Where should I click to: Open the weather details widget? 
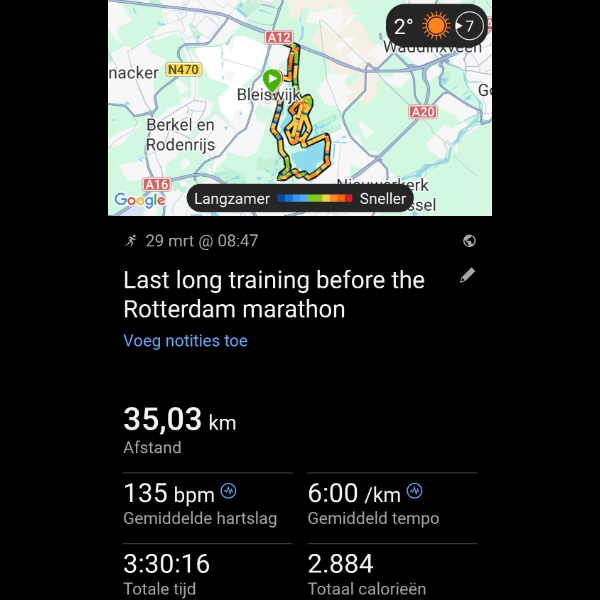point(437,26)
